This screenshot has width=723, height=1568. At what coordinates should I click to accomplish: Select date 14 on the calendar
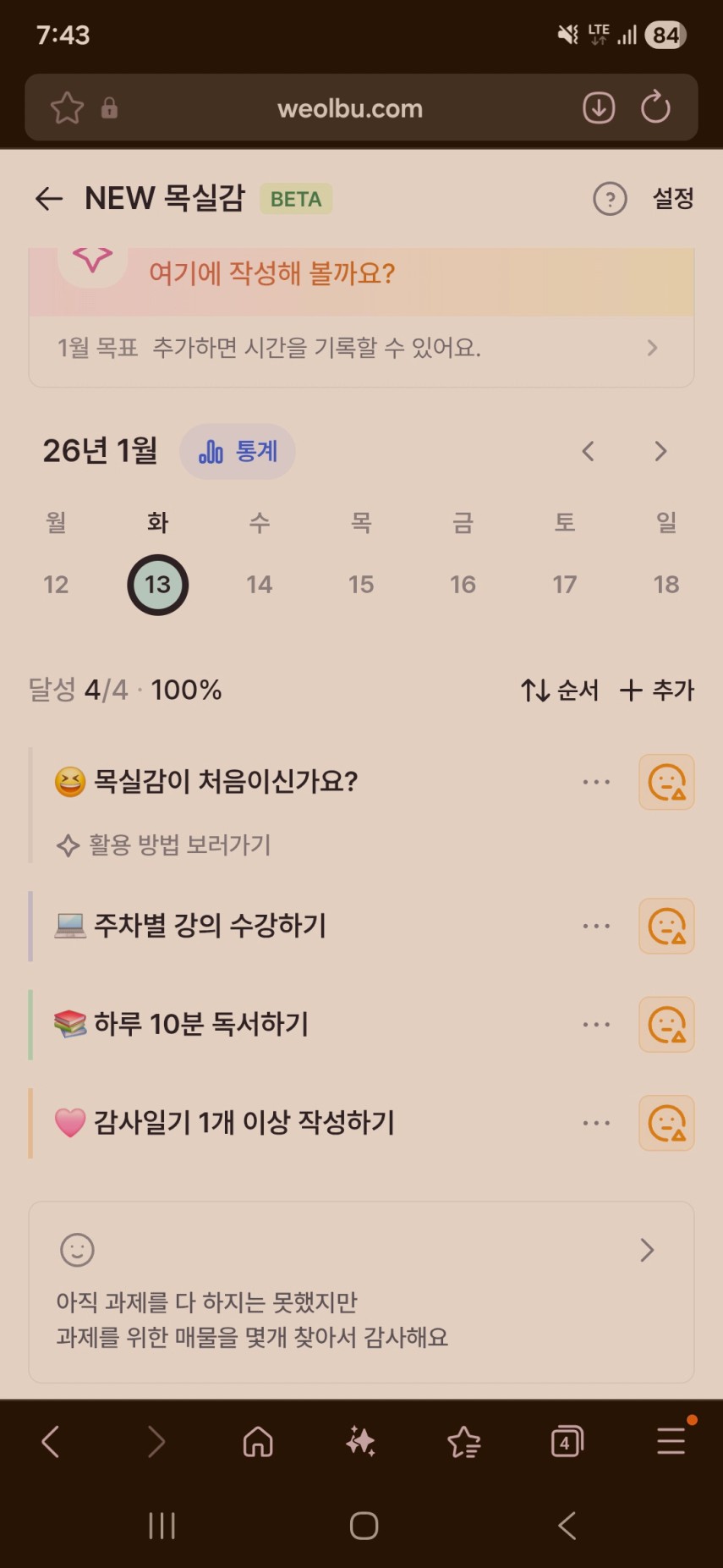tap(260, 585)
